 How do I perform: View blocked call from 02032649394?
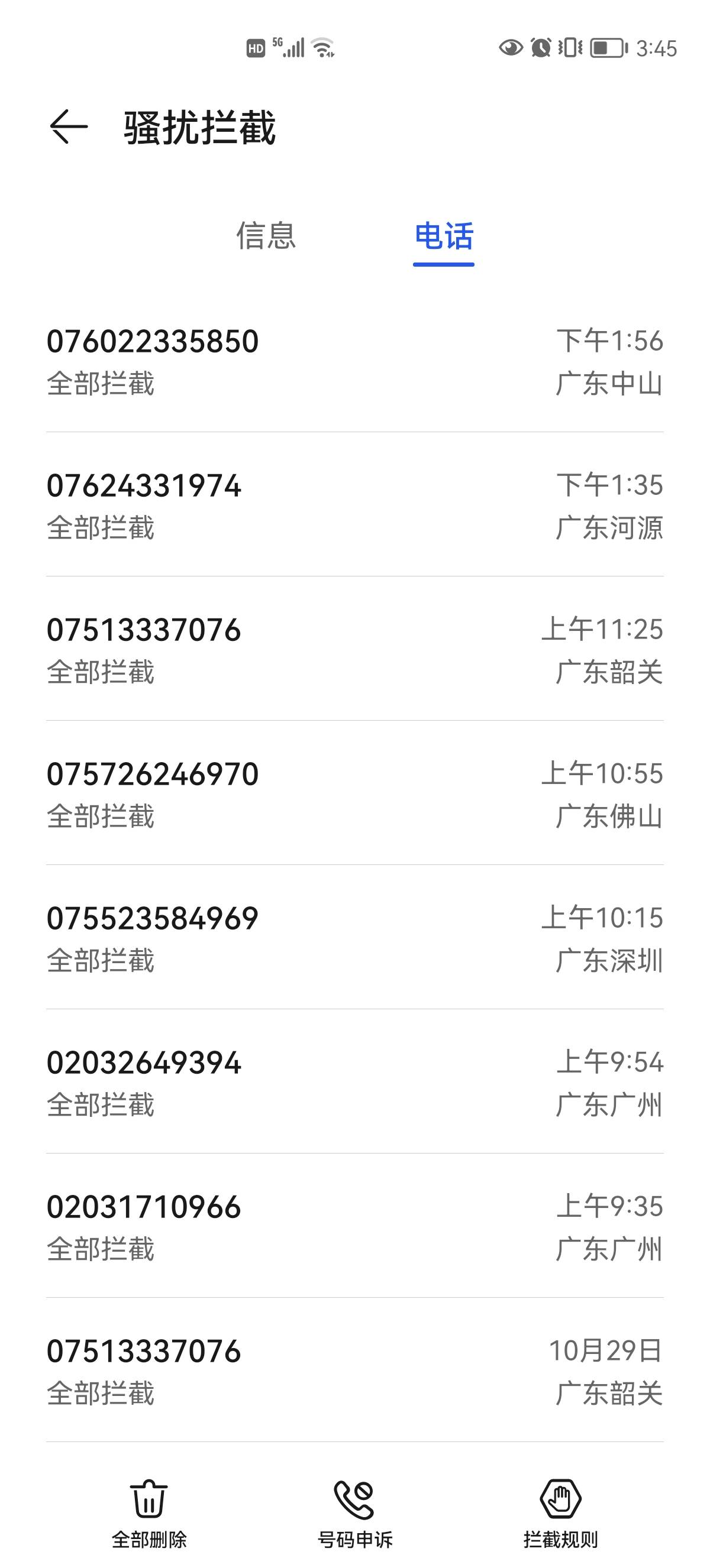[354, 1082]
